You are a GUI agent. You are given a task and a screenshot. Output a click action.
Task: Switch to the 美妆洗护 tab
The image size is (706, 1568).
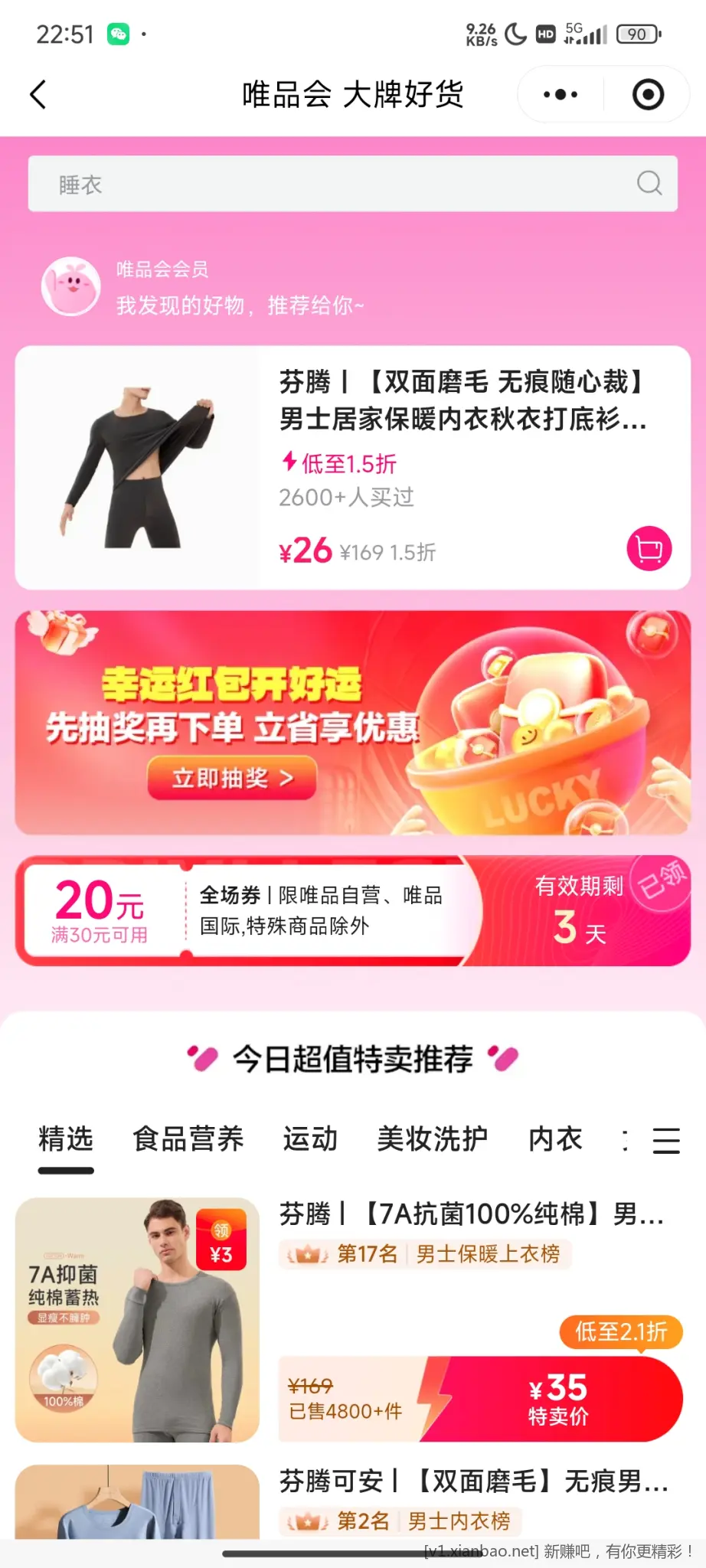pos(431,1140)
